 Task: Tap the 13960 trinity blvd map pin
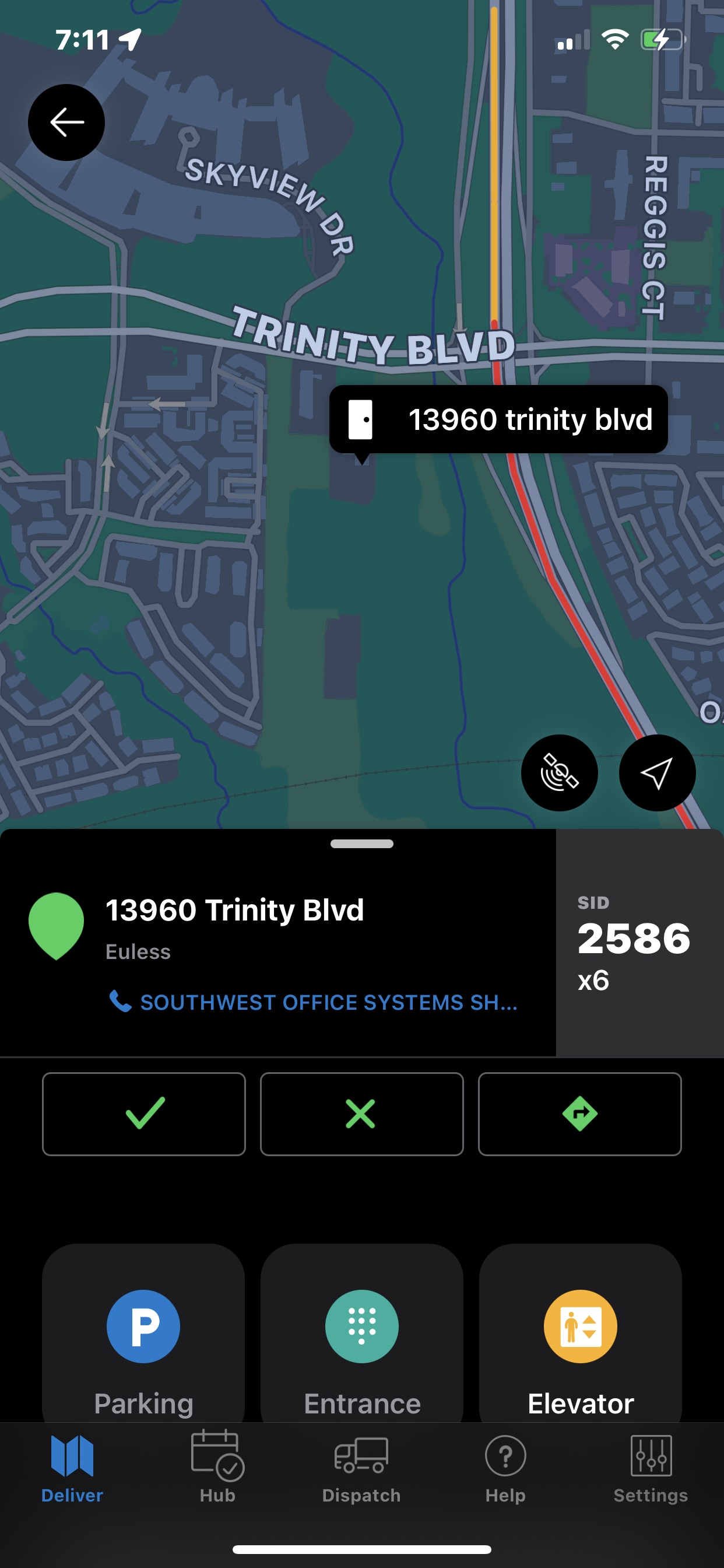pyautogui.click(x=498, y=419)
